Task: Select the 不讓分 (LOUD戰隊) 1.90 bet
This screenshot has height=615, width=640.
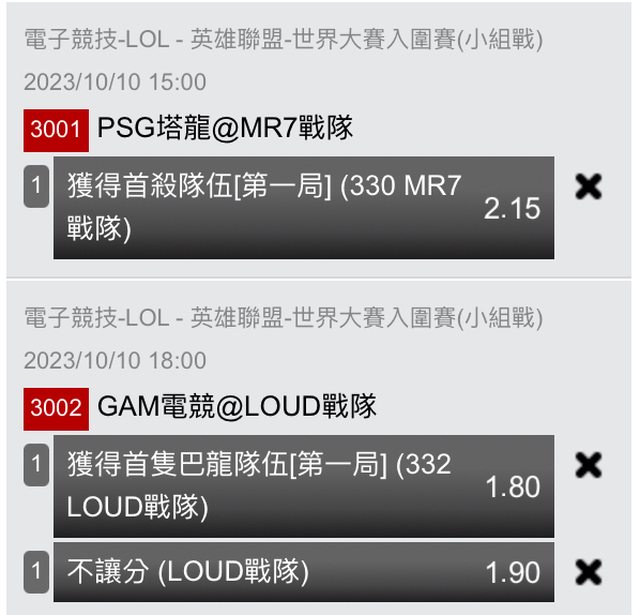Action: click(303, 572)
